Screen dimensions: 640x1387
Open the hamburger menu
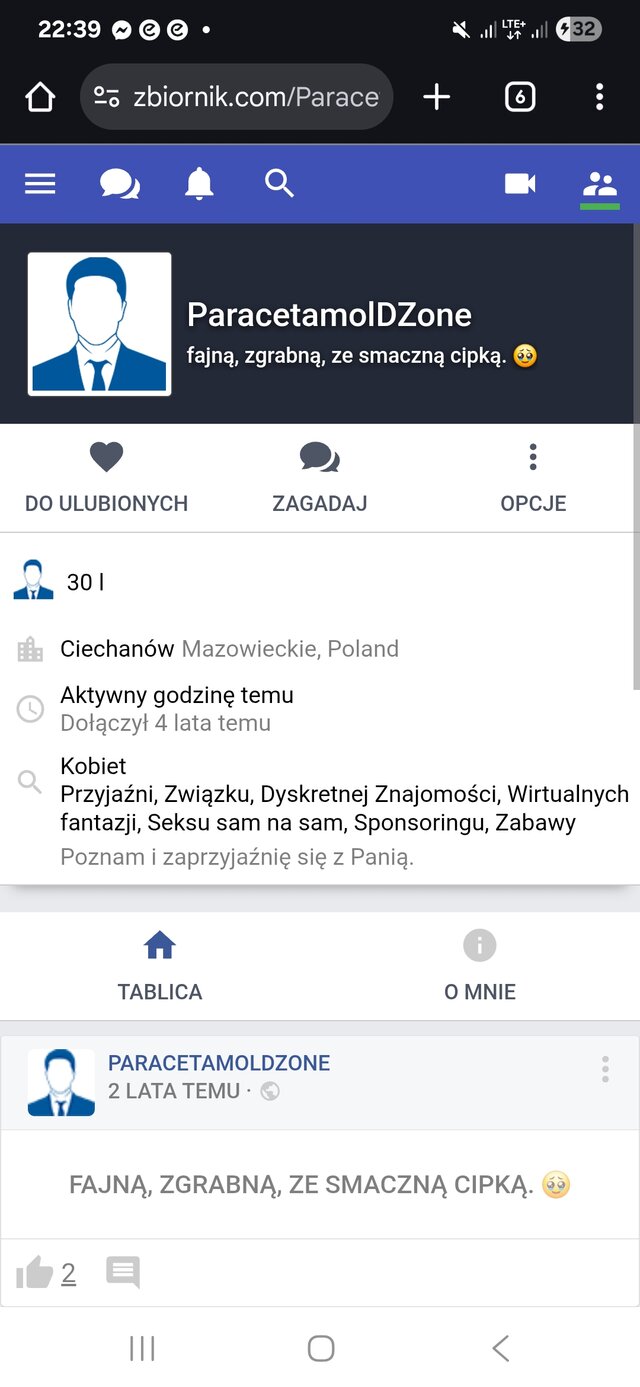pyautogui.click(x=40, y=184)
